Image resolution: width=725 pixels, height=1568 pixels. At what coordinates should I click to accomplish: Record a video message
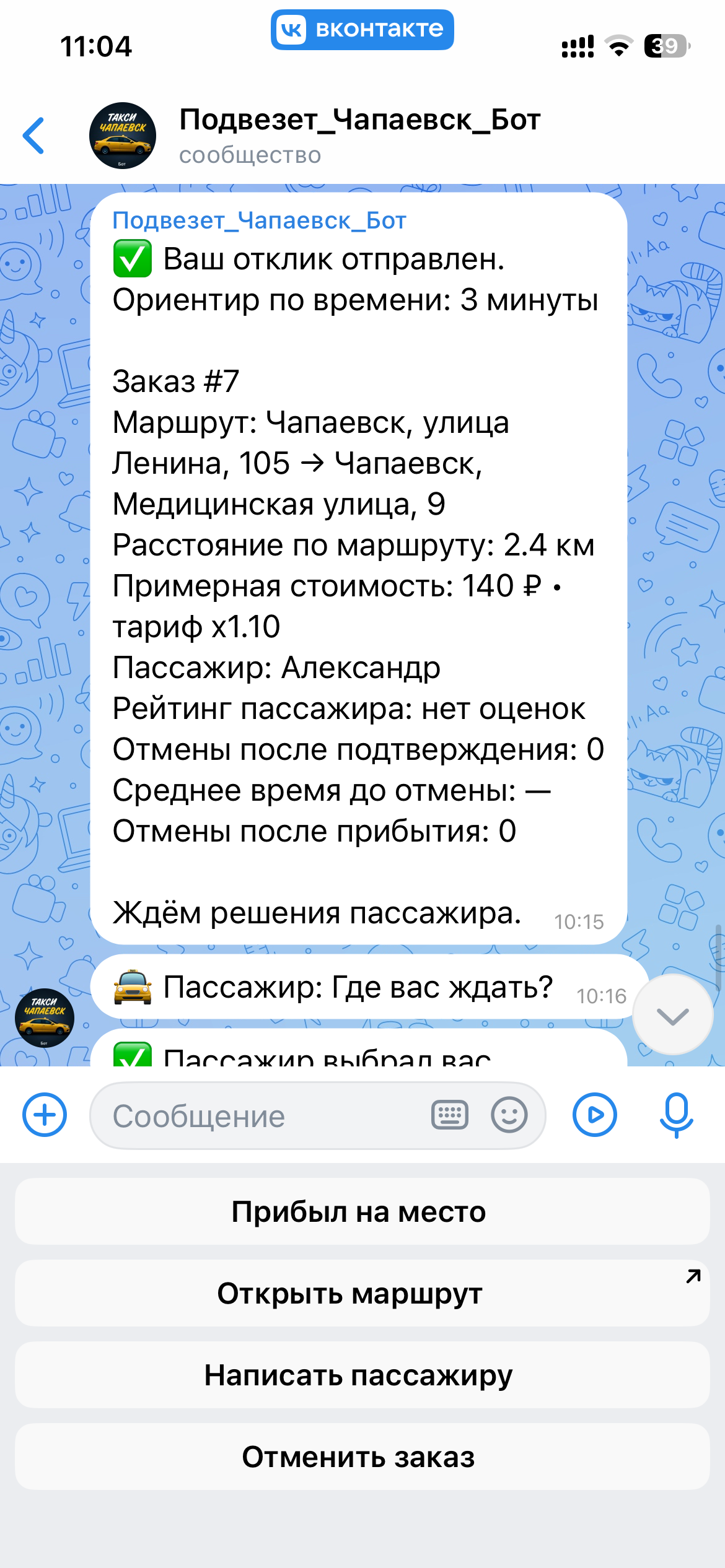594,1115
